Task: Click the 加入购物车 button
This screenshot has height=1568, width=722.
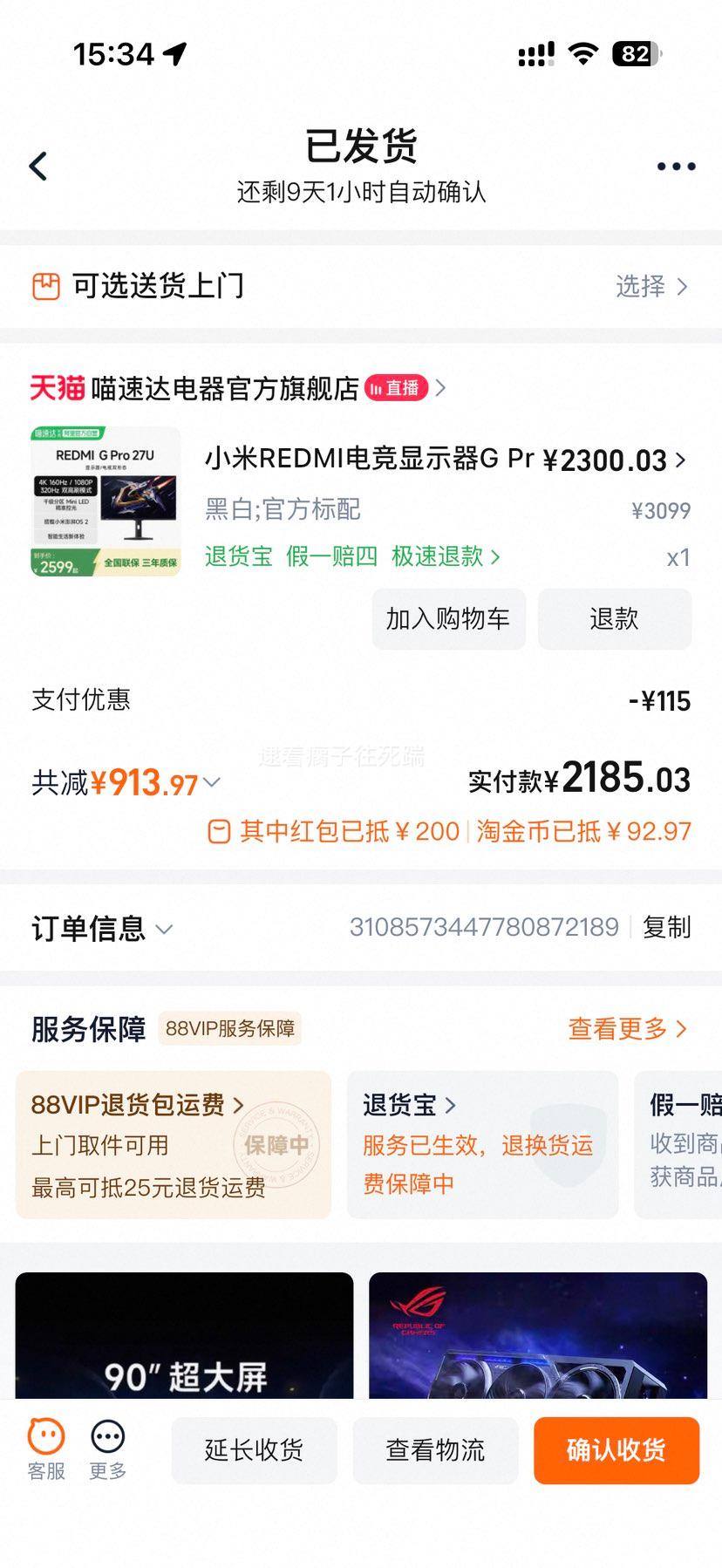Action: point(448,618)
